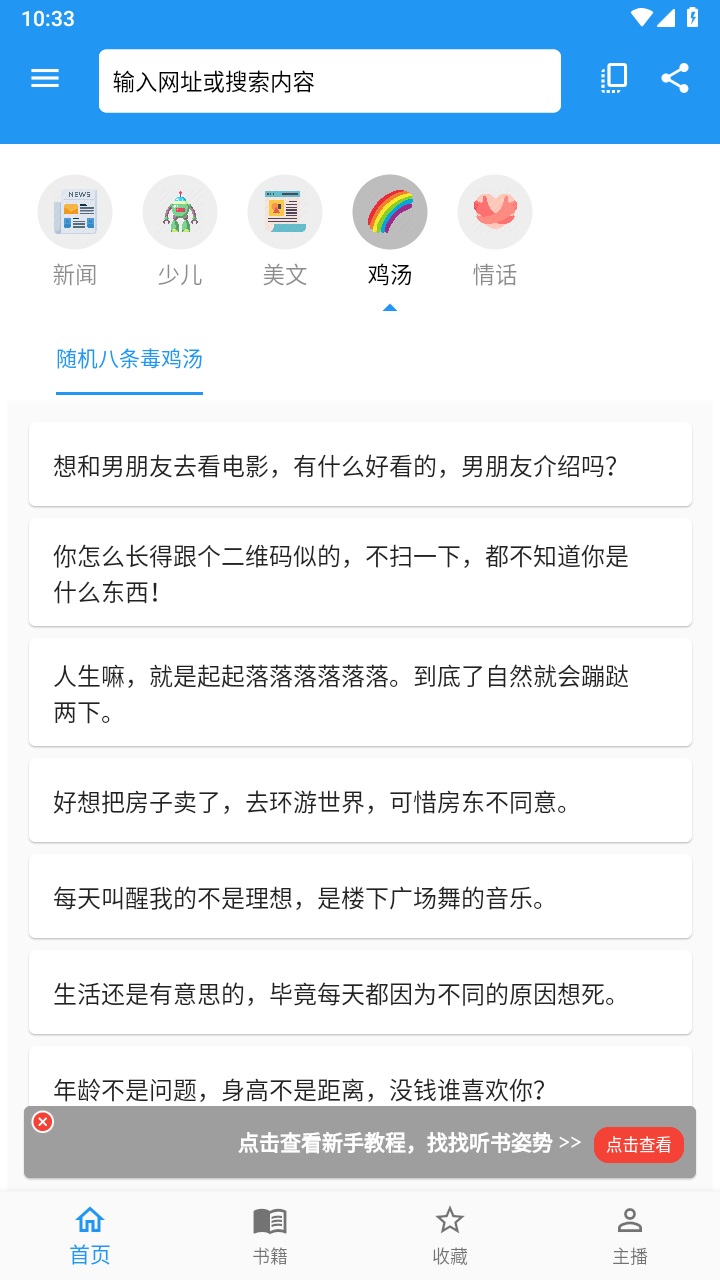Open the 鸡汤 rainbow category
This screenshot has height=1280, width=720.
coord(390,211)
